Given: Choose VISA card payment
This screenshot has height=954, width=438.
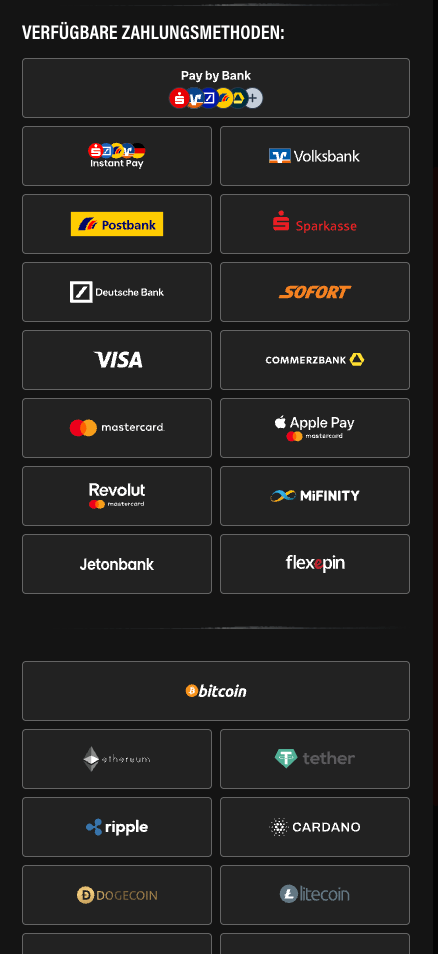Looking at the screenshot, I should pyautogui.click(x=117, y=360).
